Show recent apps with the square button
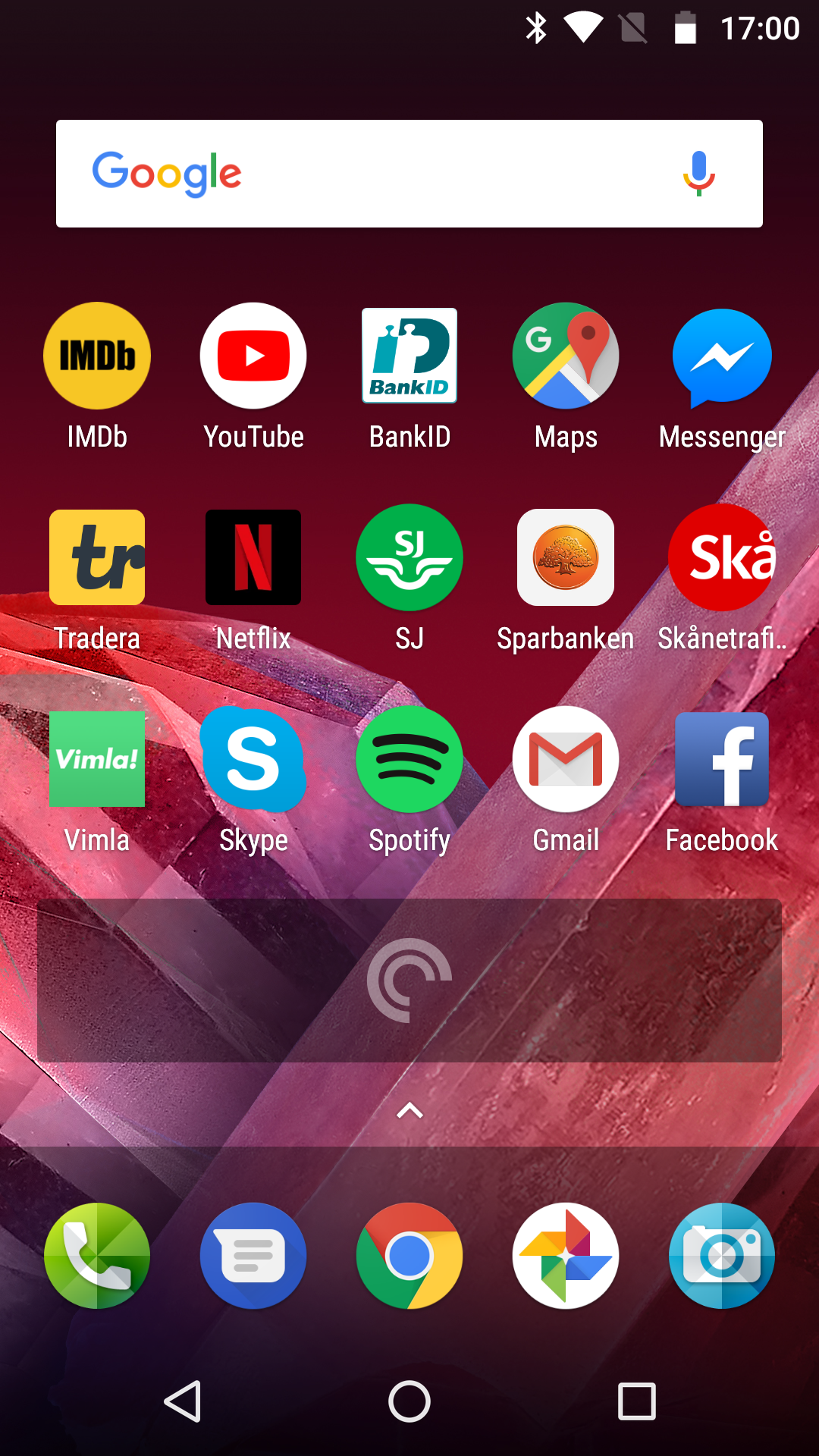Image resolution: width=819 pixels, height=1456 pixels. (637, 1401)
